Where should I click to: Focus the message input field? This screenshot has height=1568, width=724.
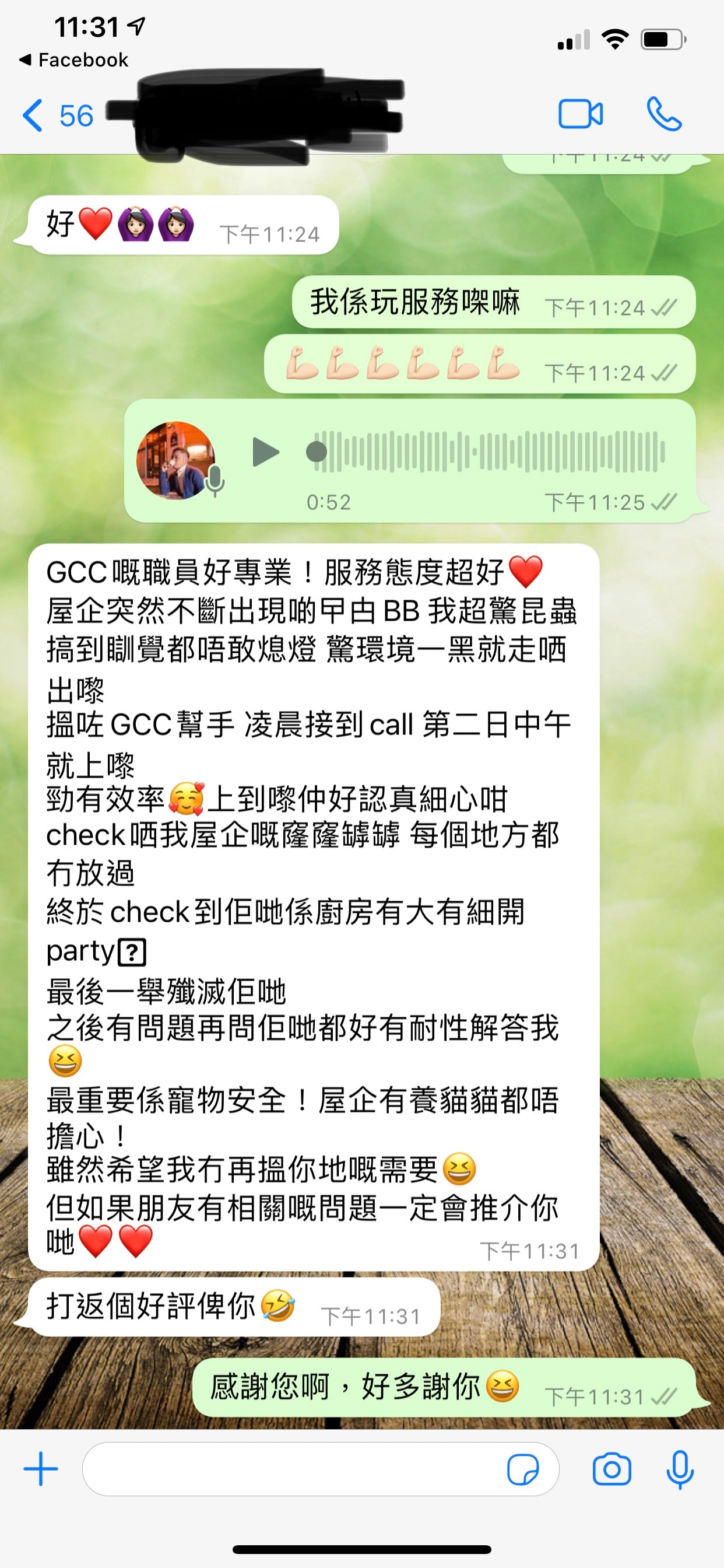pyautogui.click(x=292, y=1469)
